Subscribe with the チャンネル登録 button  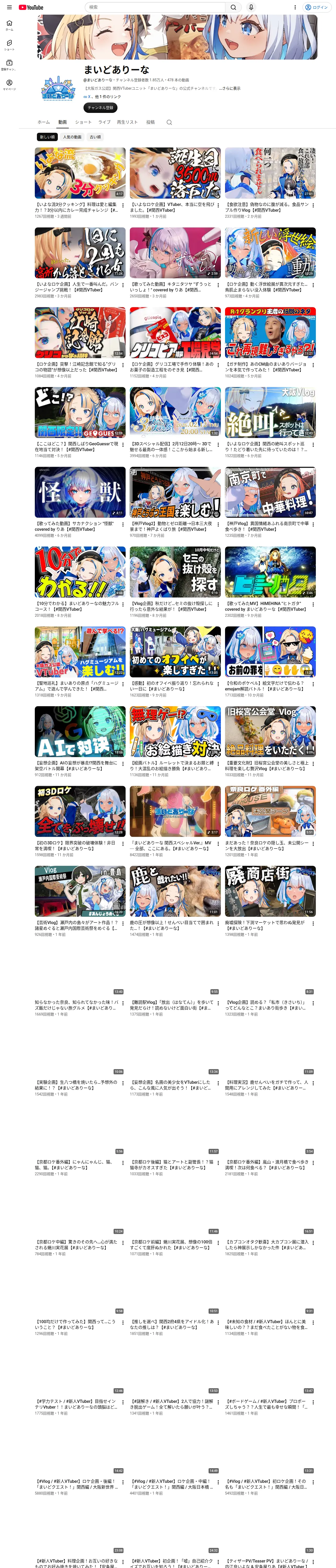[x=100, y=108]
